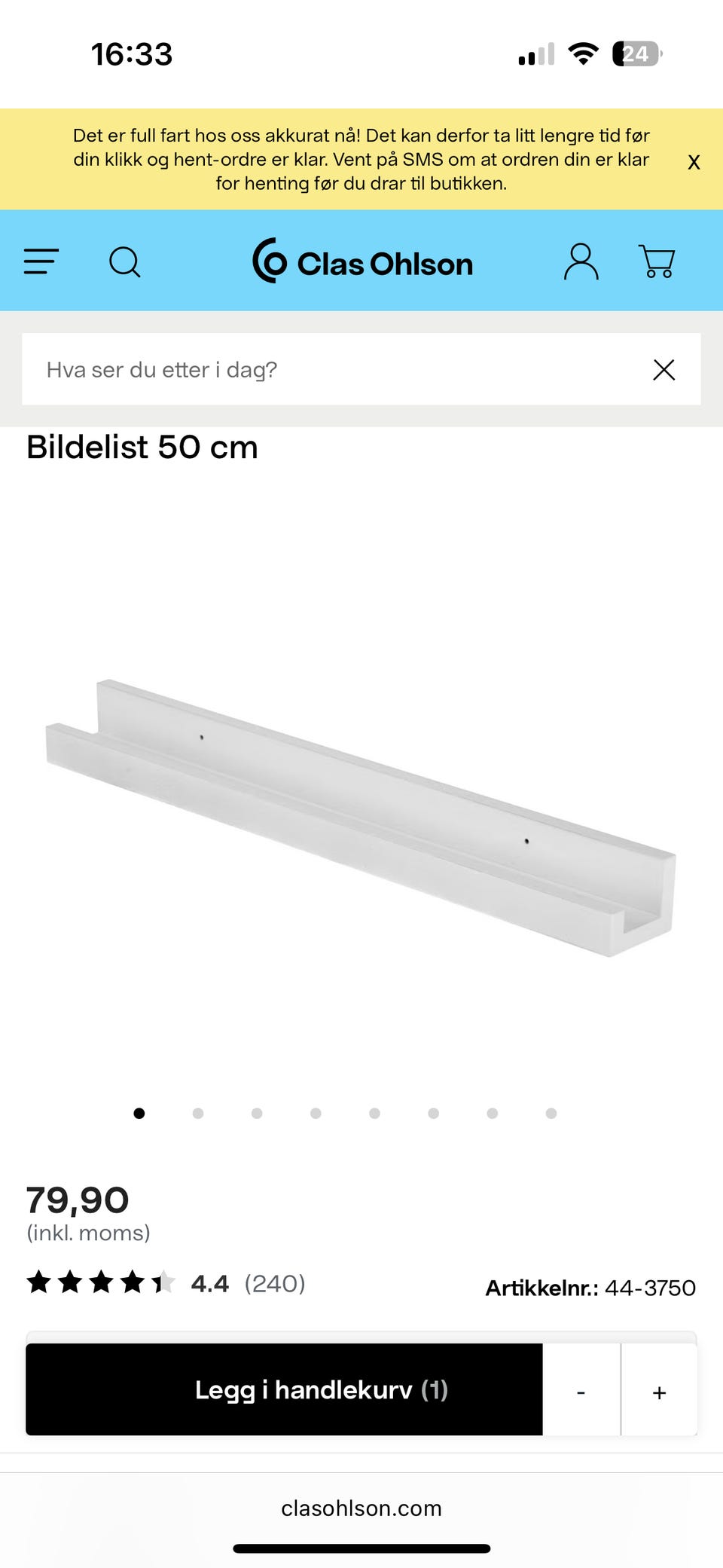Open the ratings count link showing (240)
The image size is (723, 1568).
click(x=274, y=1282)
